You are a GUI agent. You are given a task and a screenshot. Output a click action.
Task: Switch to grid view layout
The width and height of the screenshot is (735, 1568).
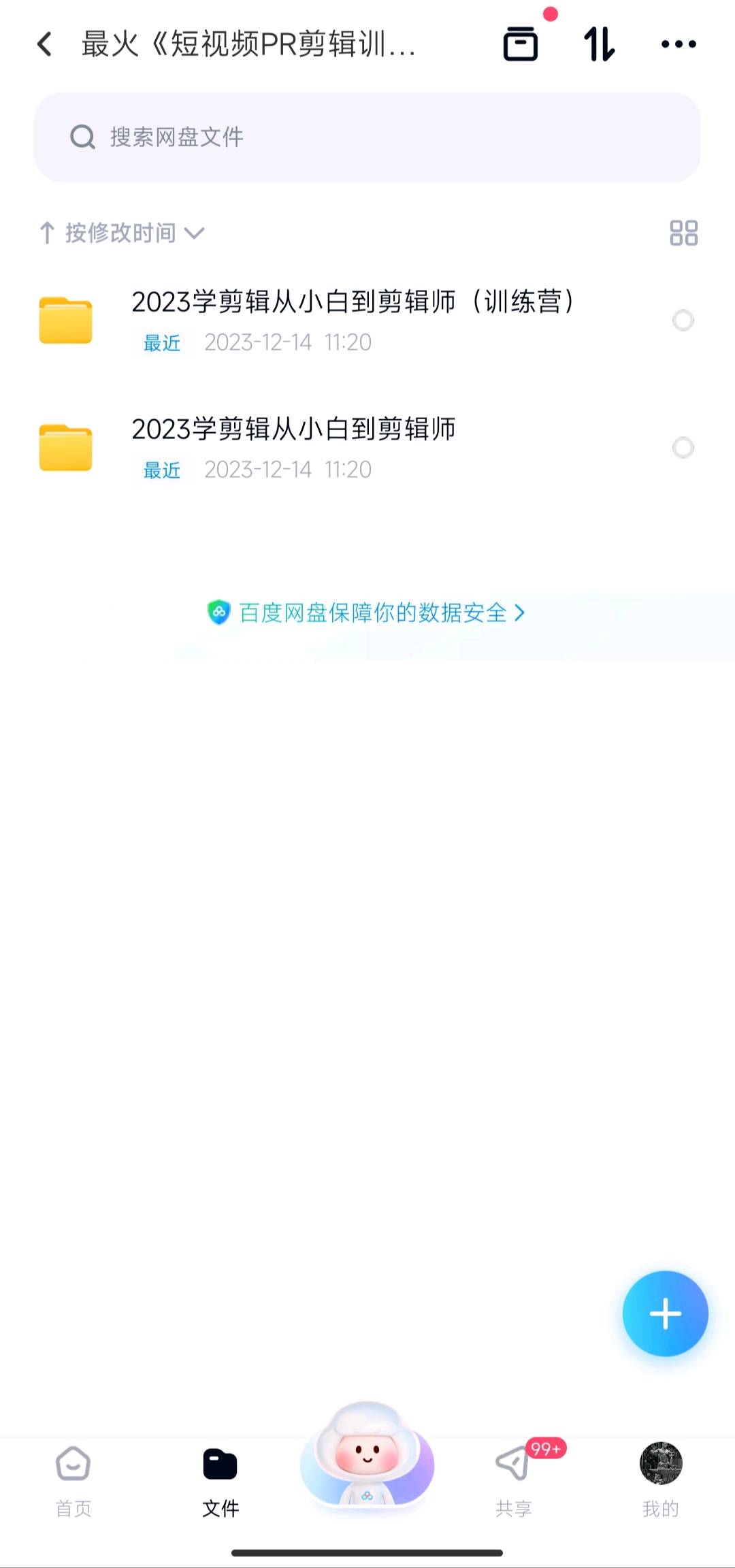click(683, 233)
